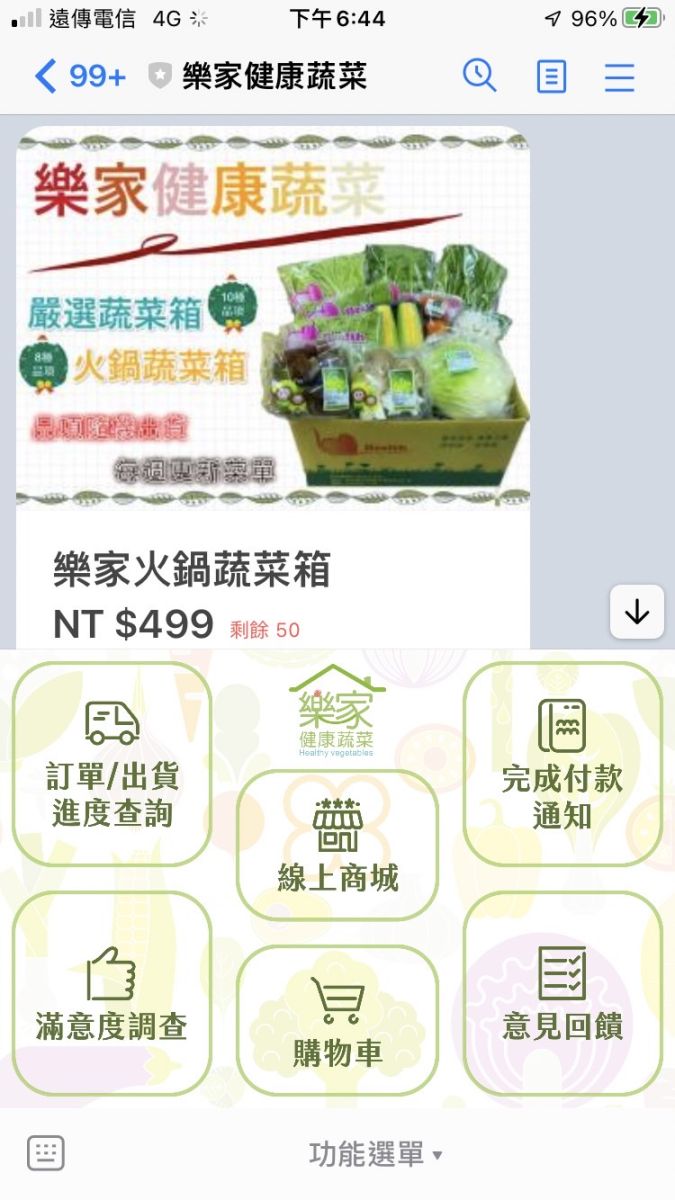Tap 完成付款通知
Image resolution: width=675 pixels, height=1200 pixels.
tap(562, 764)
